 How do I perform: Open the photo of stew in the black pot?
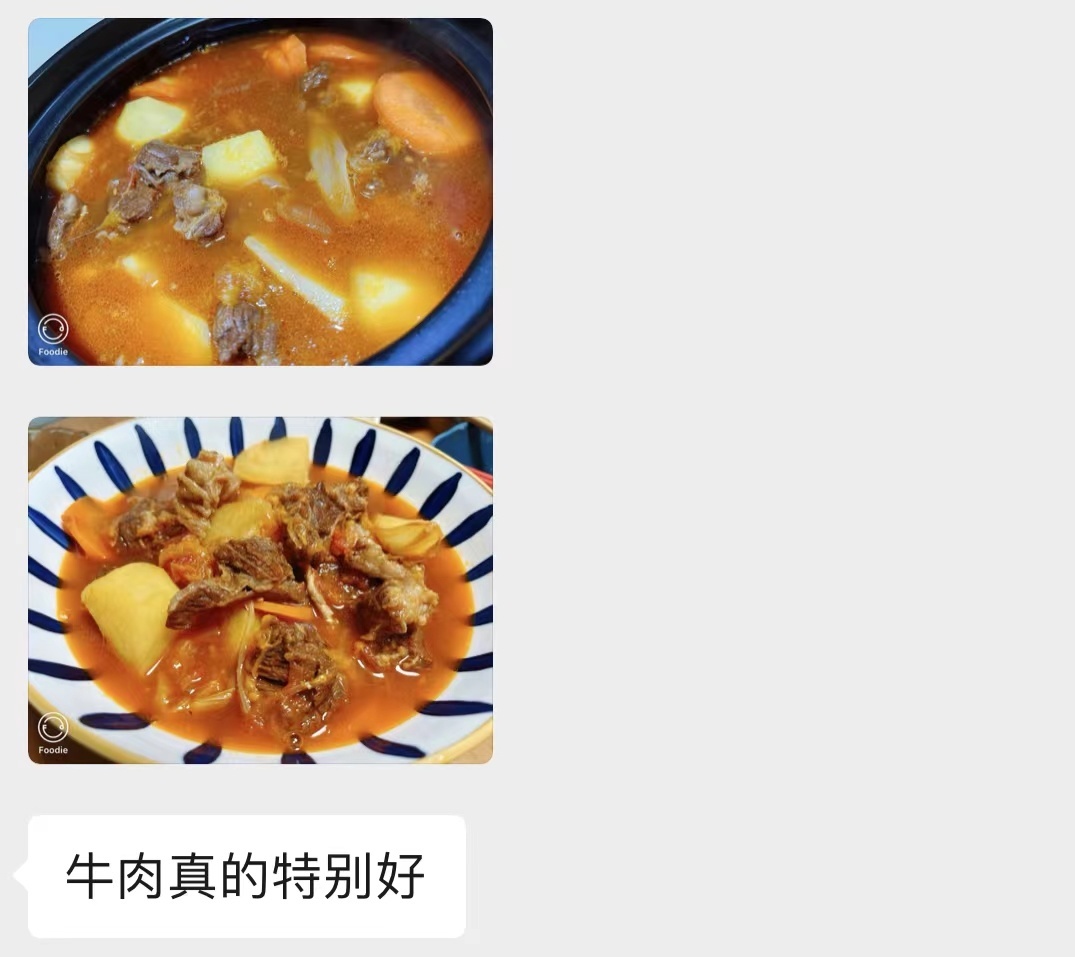click(x=260, y=192)
